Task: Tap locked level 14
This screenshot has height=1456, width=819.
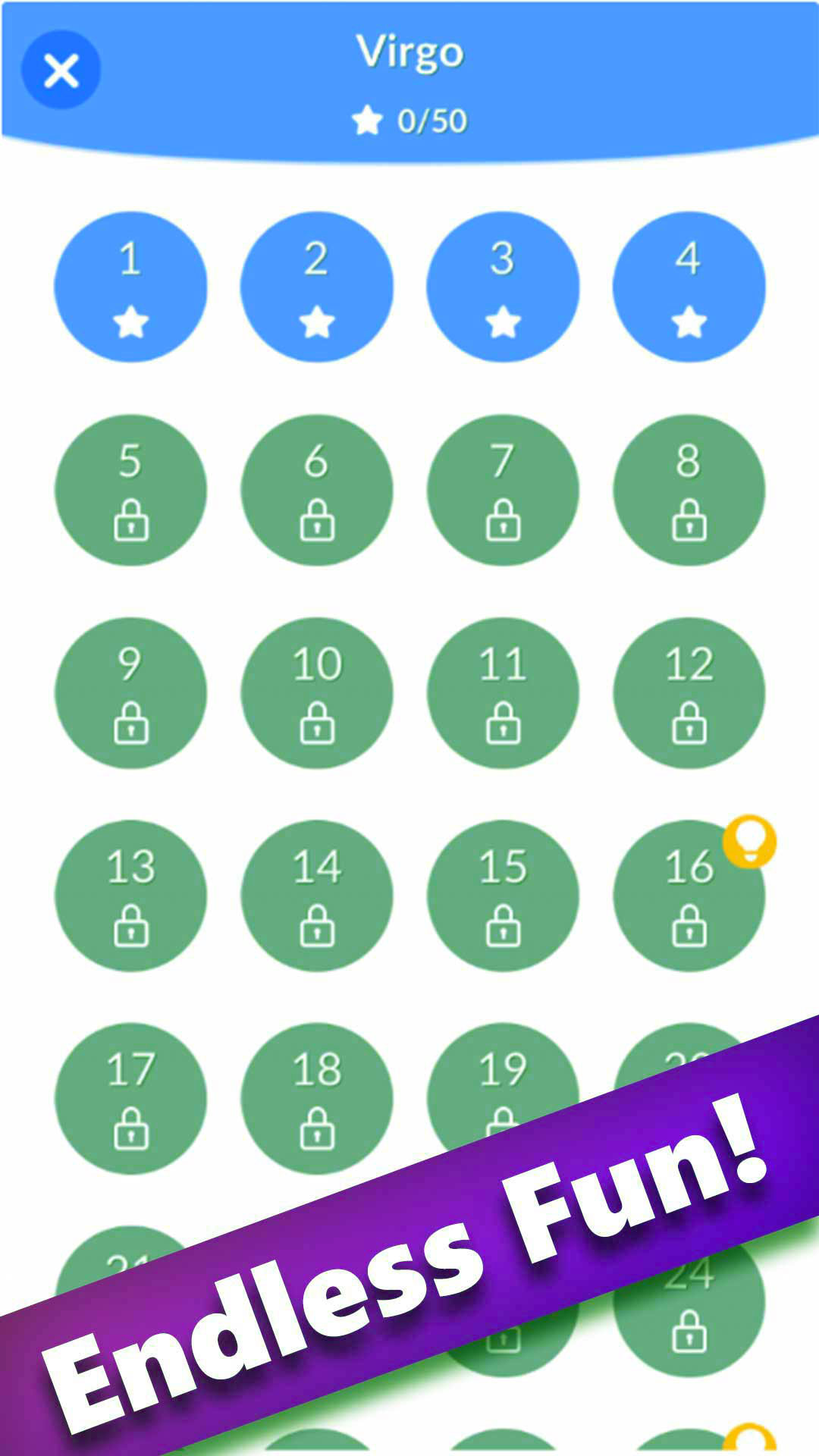Action: [316, 896]
